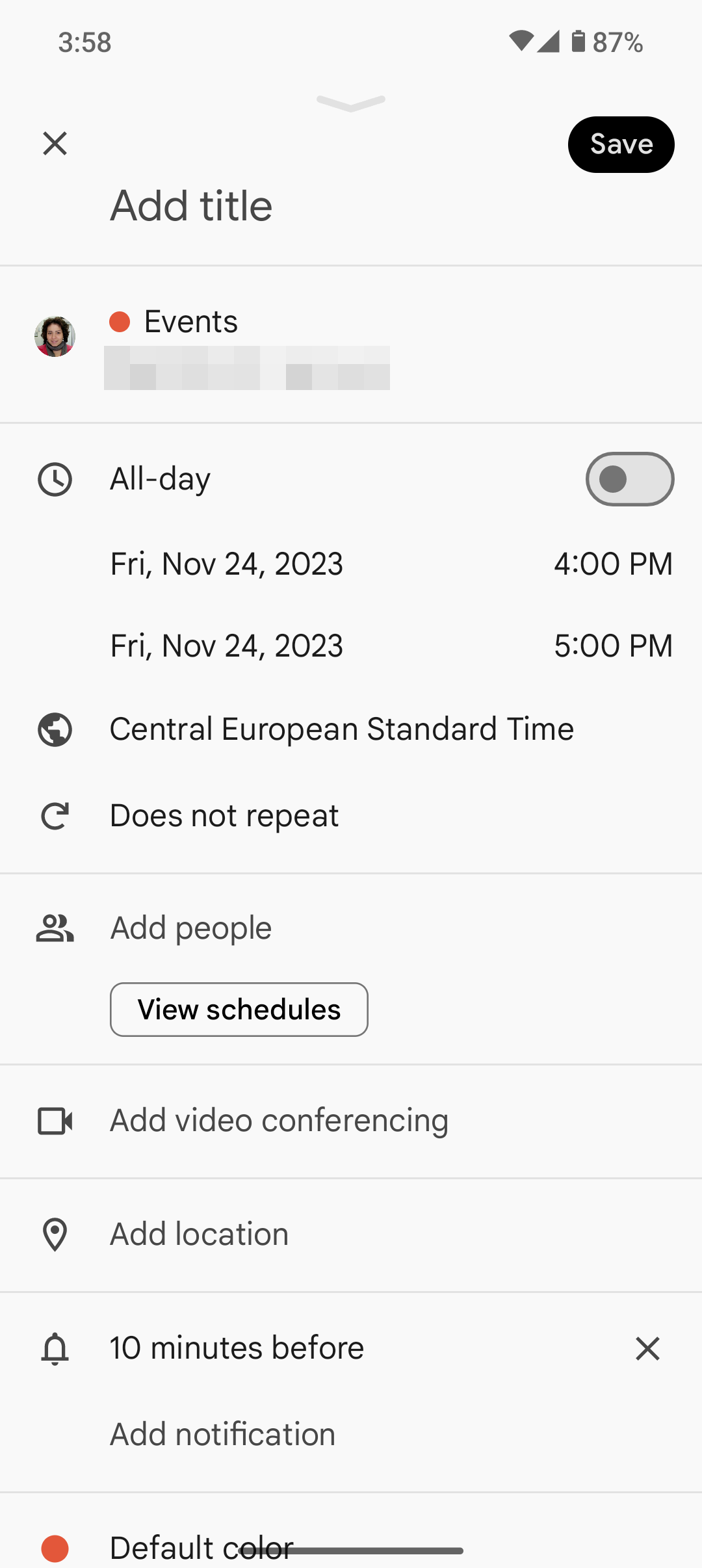The width and height of the screenshot is (702, 1568).
Task: Tap the Add title field
Action: 191,206
